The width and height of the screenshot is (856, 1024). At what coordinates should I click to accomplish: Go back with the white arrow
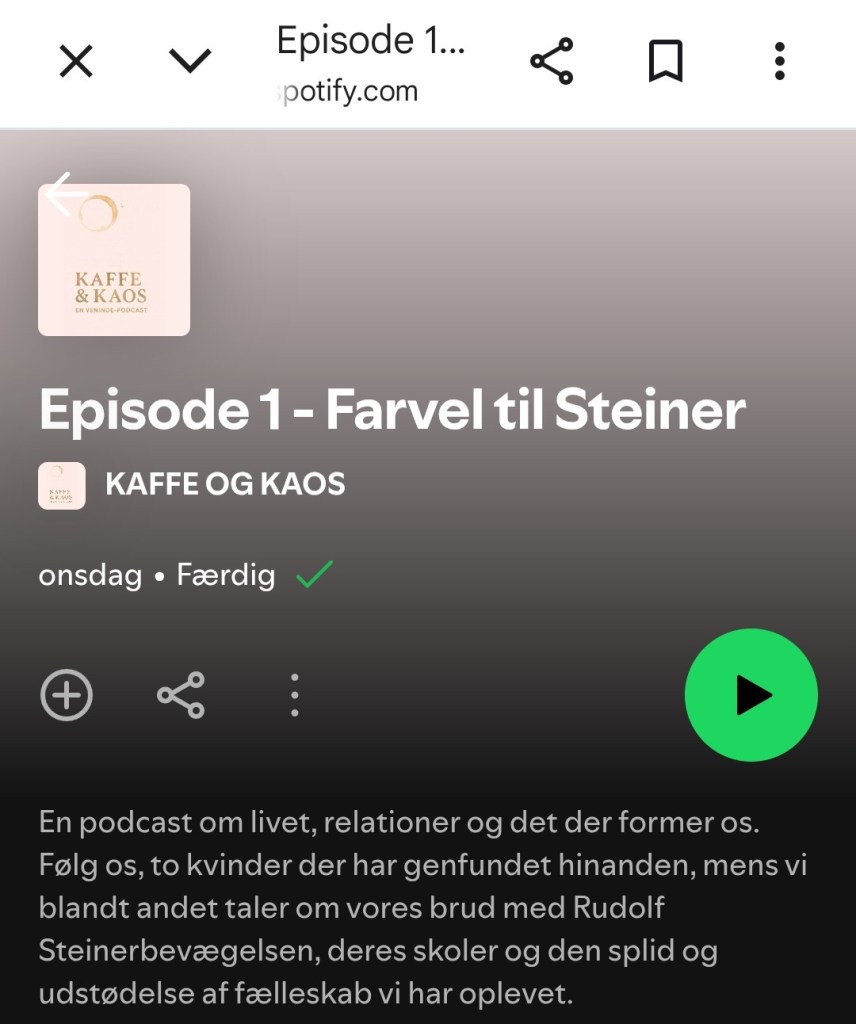click(66, 194)
